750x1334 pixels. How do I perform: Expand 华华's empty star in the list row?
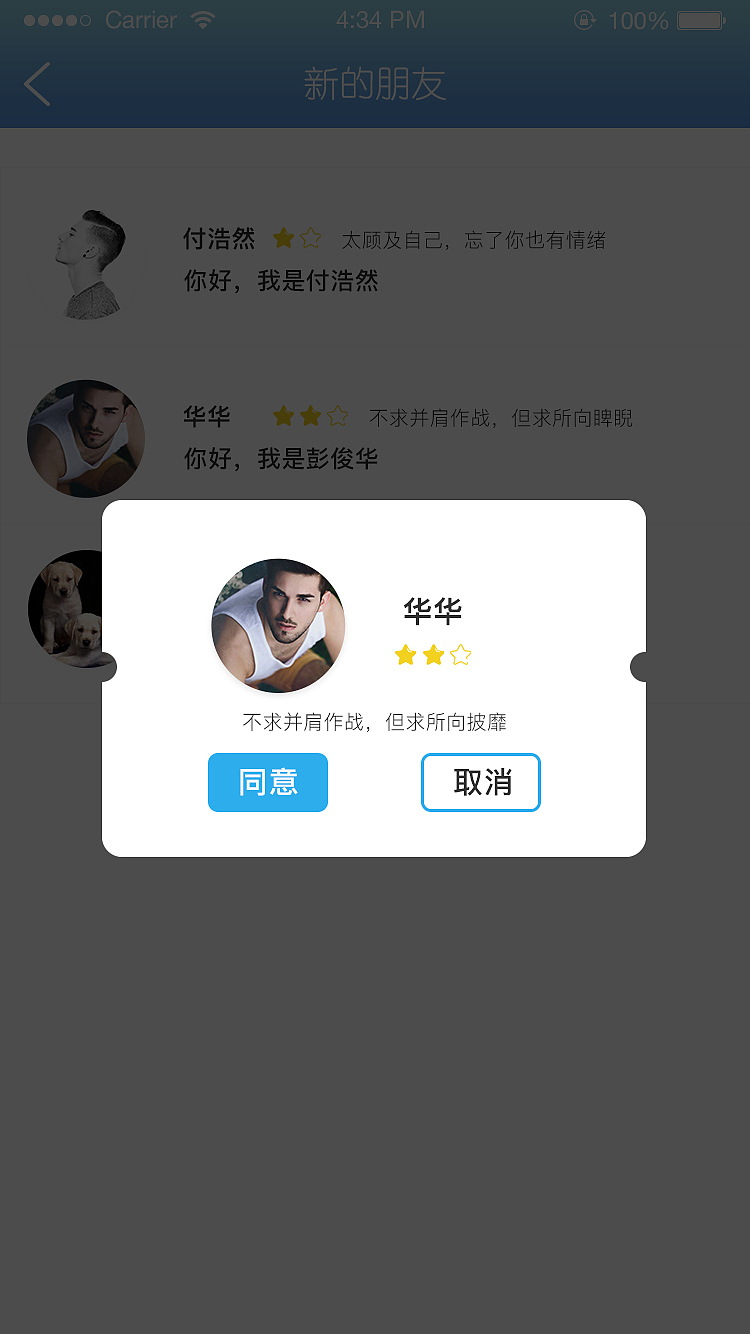coord(338,415)
